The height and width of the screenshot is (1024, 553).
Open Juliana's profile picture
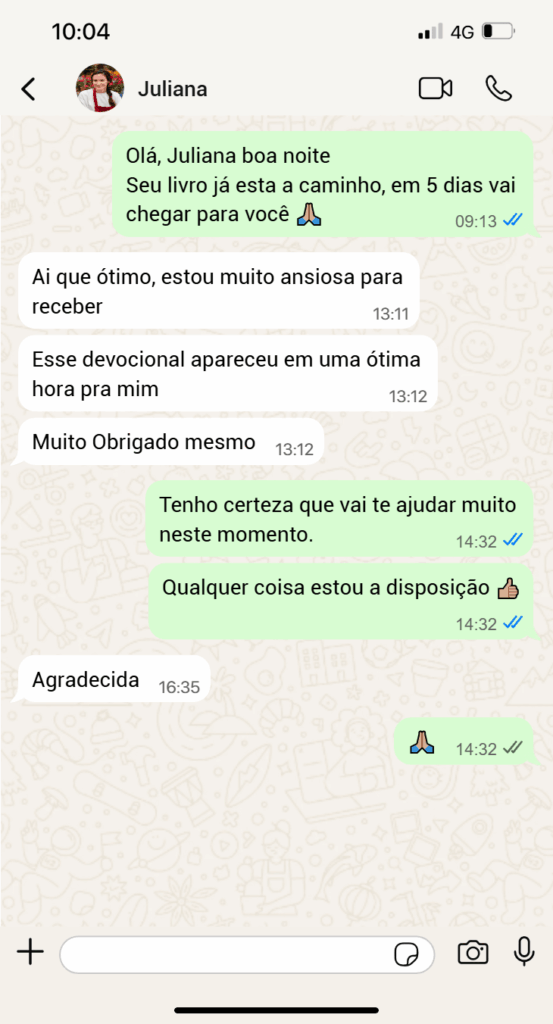[x=100, y=88]
